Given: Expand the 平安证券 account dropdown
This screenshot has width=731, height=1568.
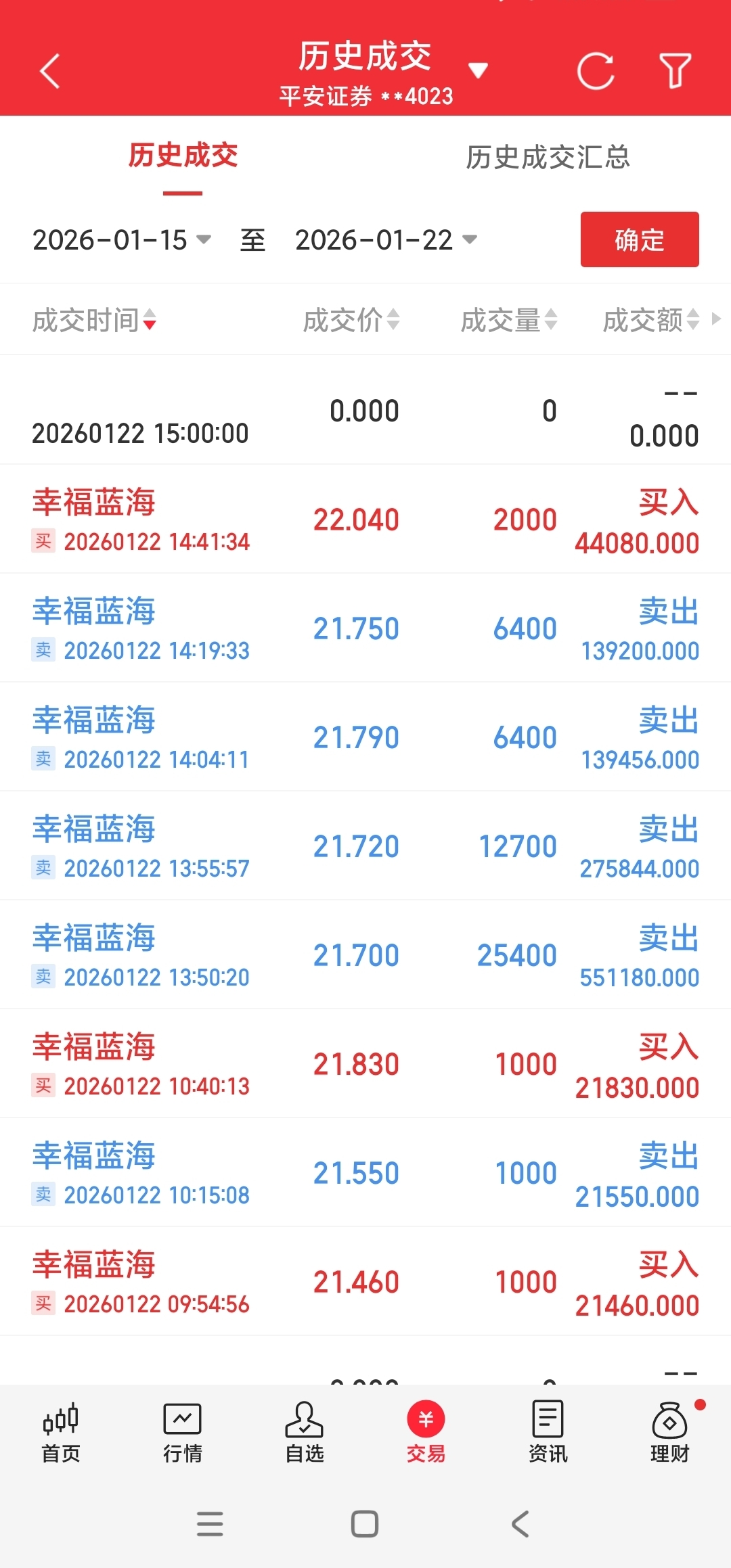Looking at the screenshot, I should (x=478, y=70).
